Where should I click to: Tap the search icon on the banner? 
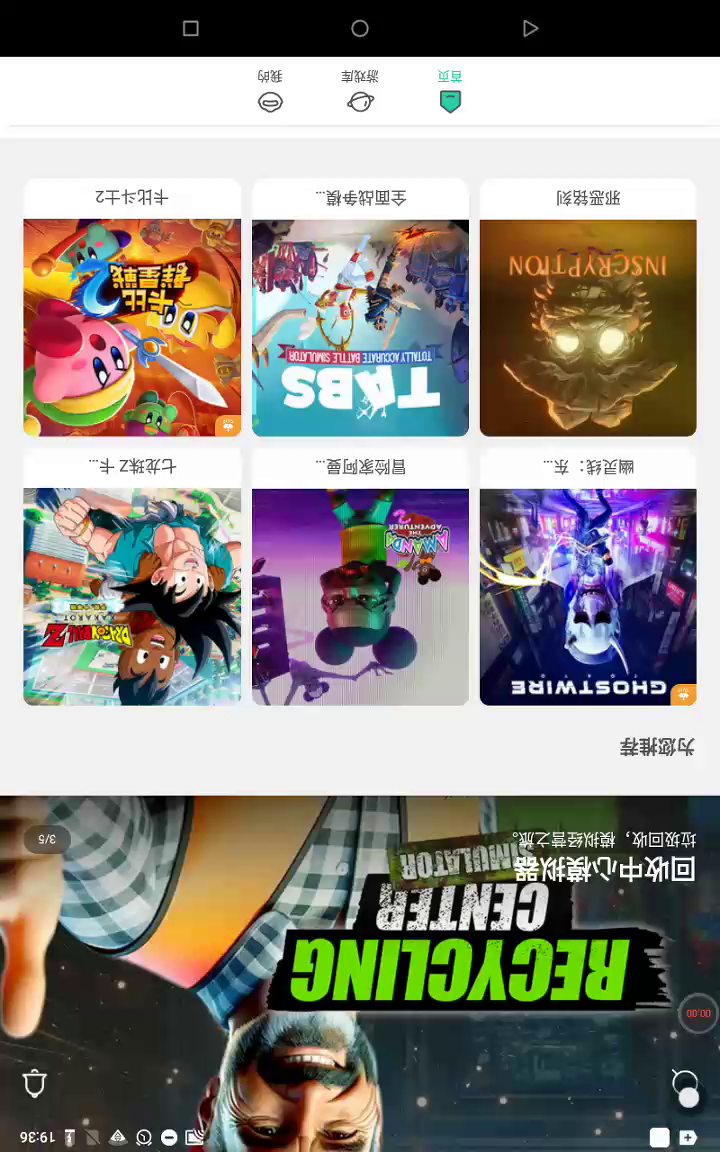pos(685,1082)
